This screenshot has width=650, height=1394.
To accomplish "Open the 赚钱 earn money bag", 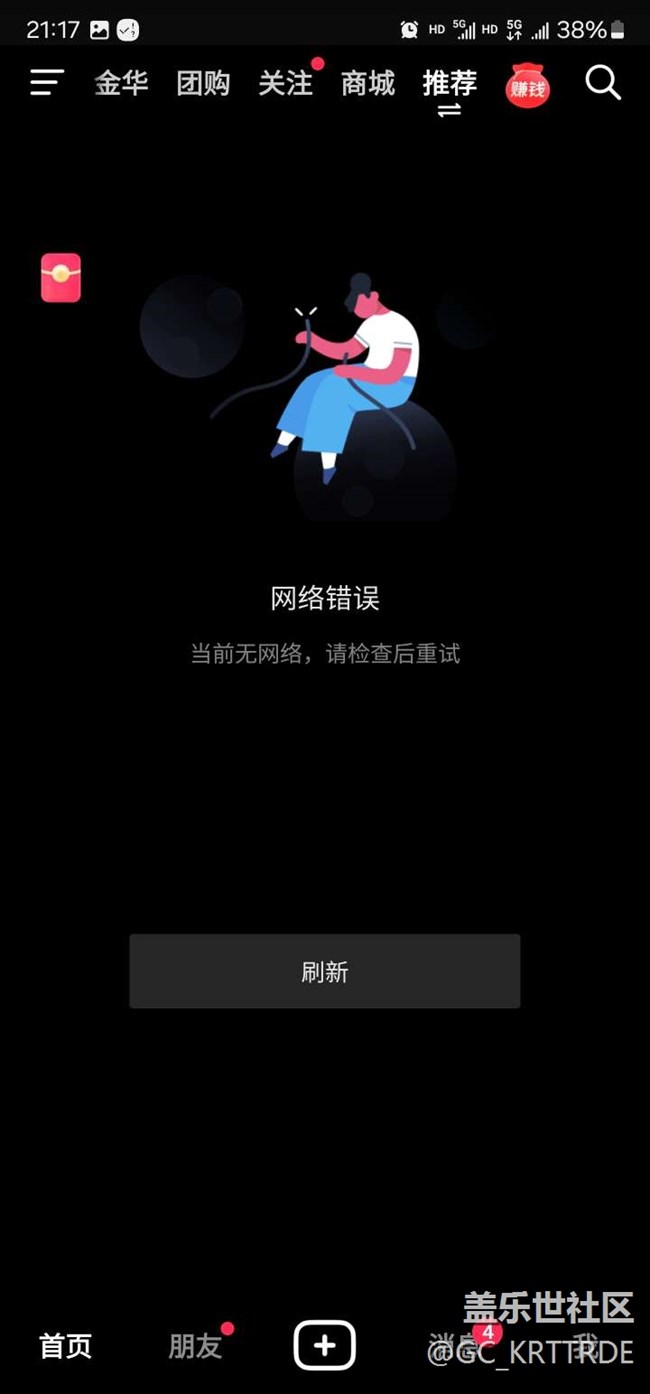I will [527, 85].
